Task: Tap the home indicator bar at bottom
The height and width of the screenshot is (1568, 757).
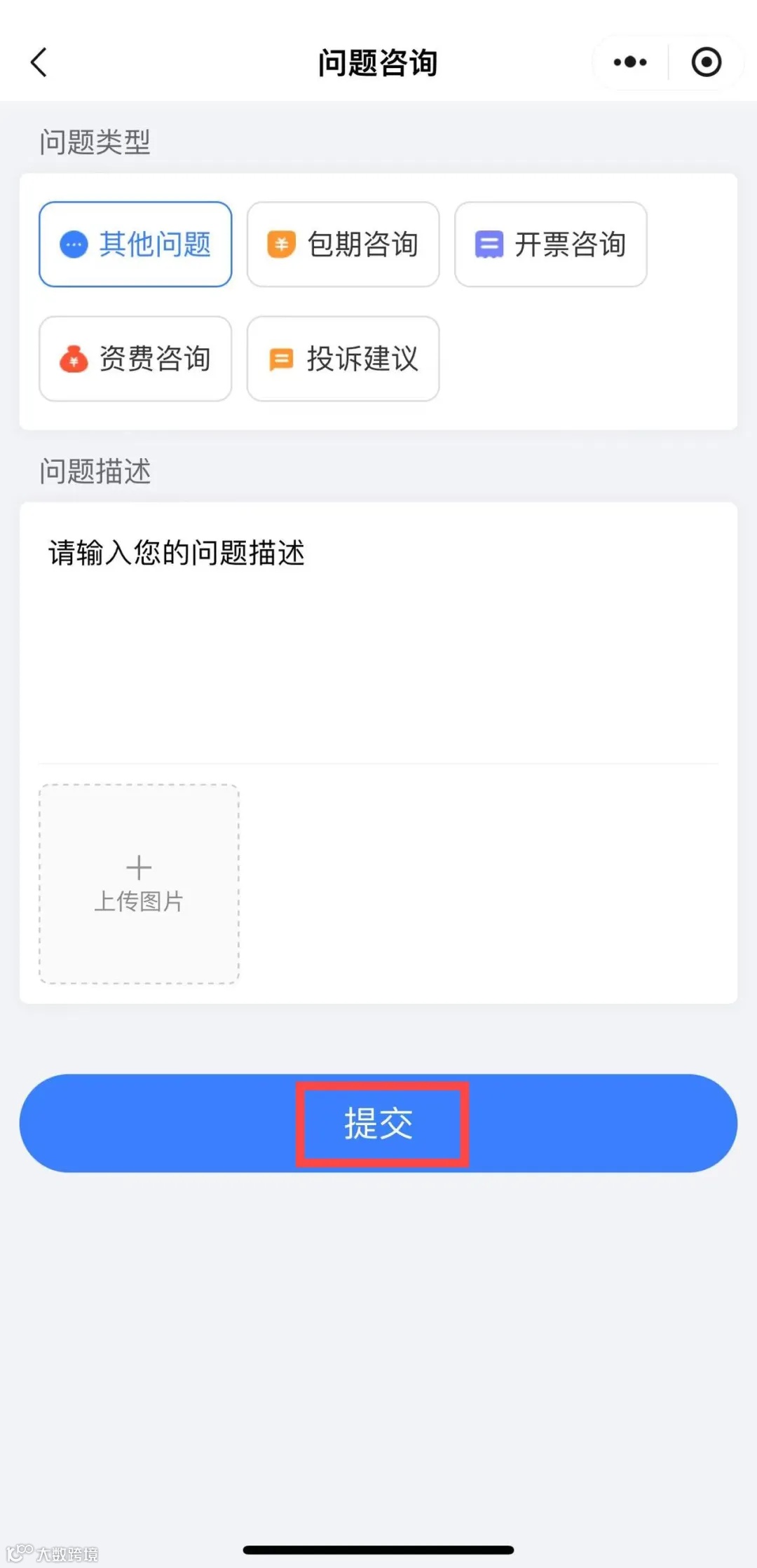Action: coord(378,1546)
